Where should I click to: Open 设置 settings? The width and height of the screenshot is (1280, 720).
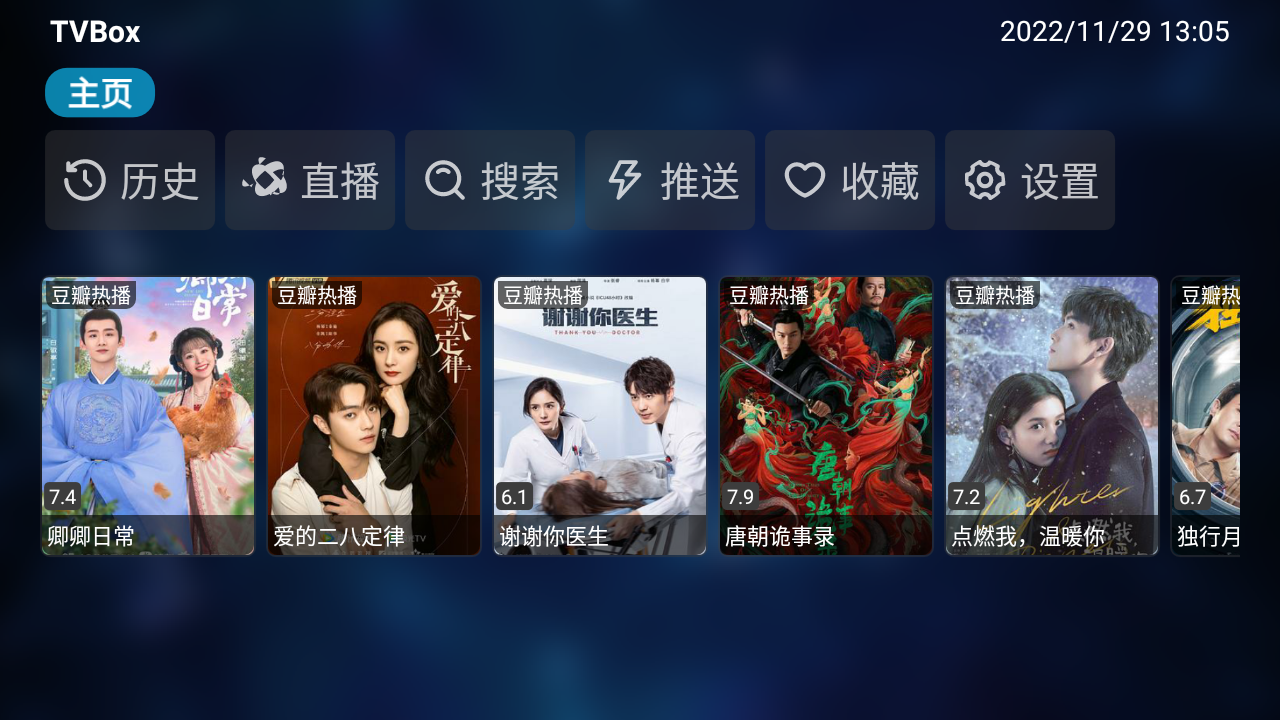coord(1030,180)
